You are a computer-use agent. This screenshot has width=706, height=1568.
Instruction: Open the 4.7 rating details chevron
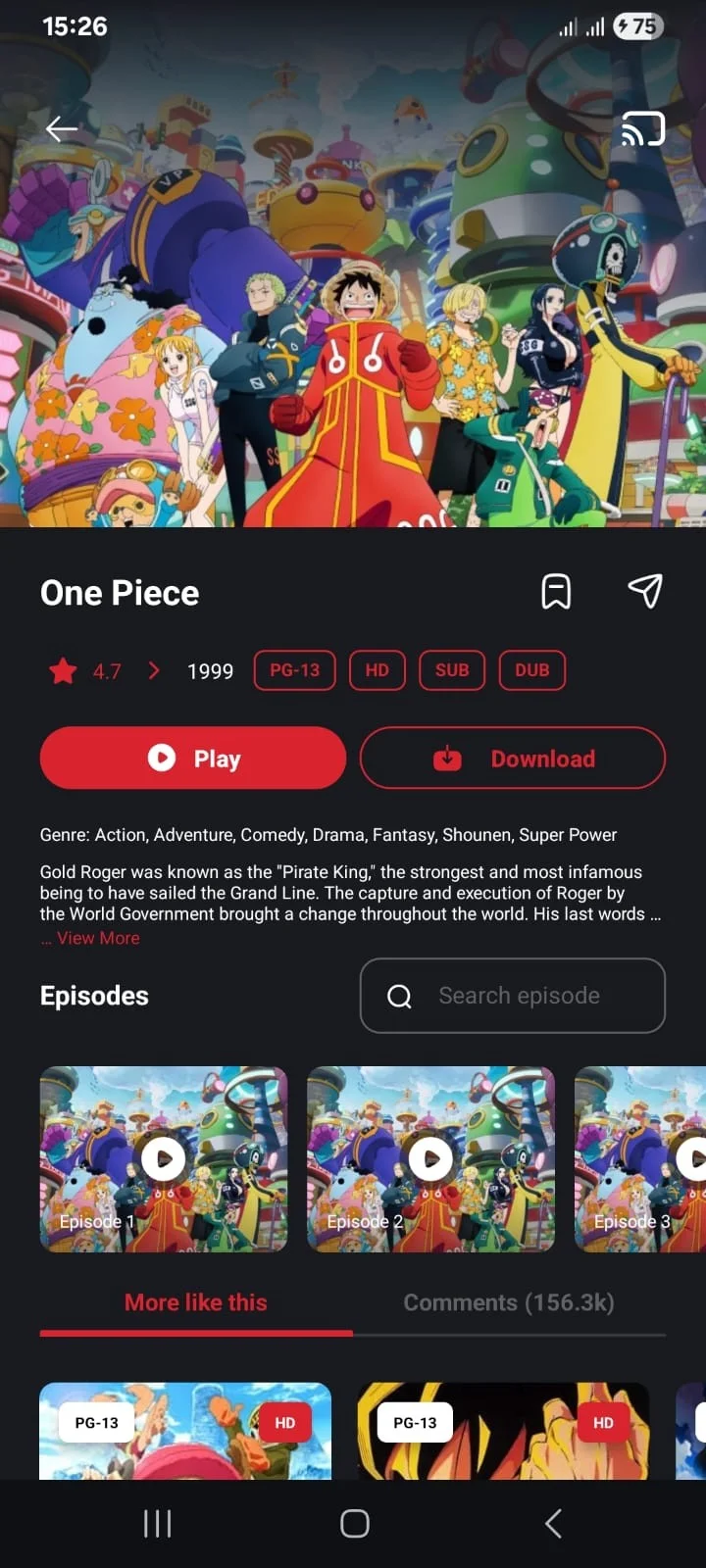[154, 670]
